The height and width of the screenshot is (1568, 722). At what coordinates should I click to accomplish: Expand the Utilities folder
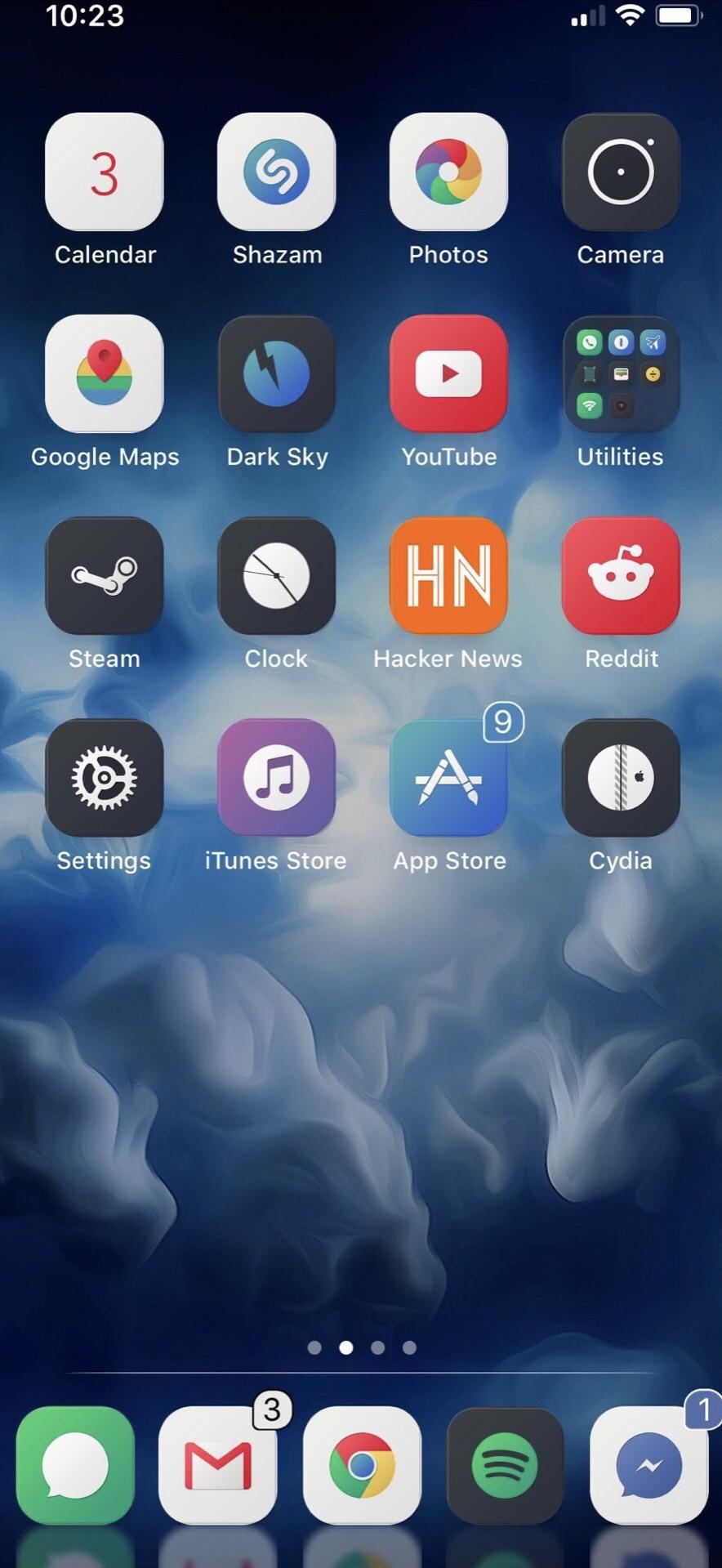coord(621,374)
